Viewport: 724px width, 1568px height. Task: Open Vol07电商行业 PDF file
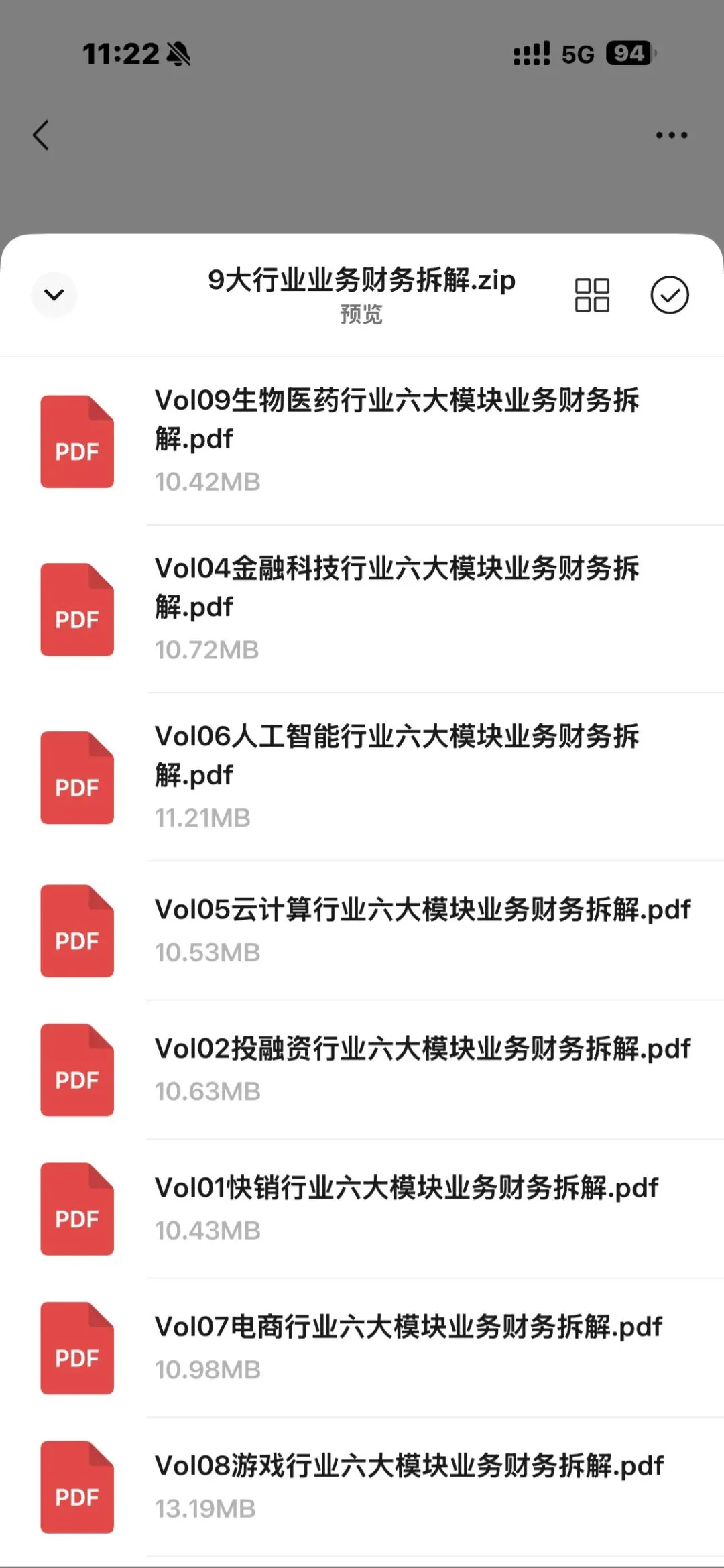(x=362, y=1347)
